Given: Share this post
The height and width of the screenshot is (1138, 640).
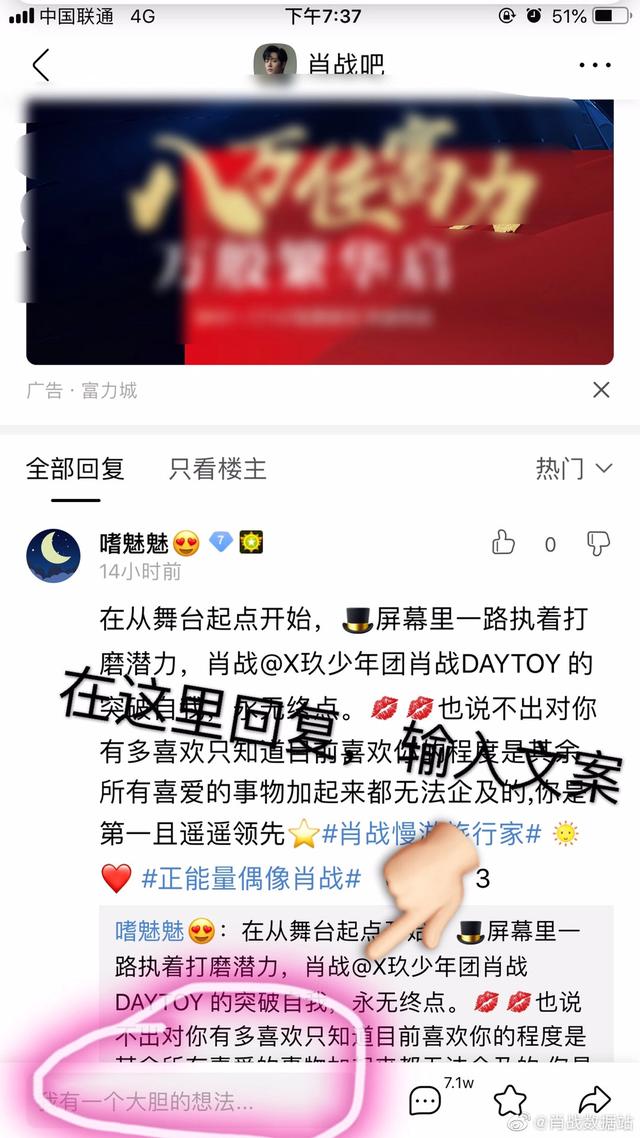Looking at the screenshot, I should (595, 1099).
